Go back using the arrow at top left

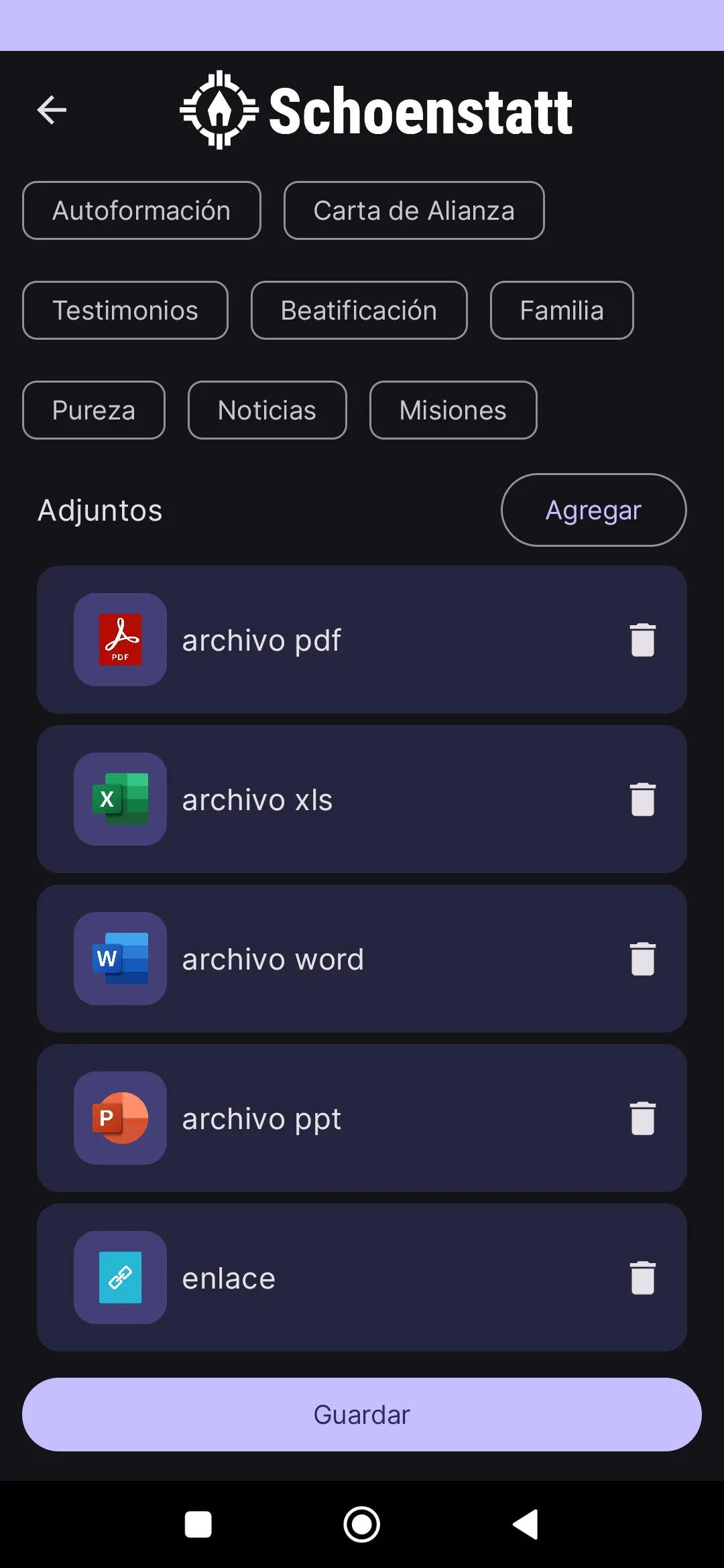coord(52,109)
